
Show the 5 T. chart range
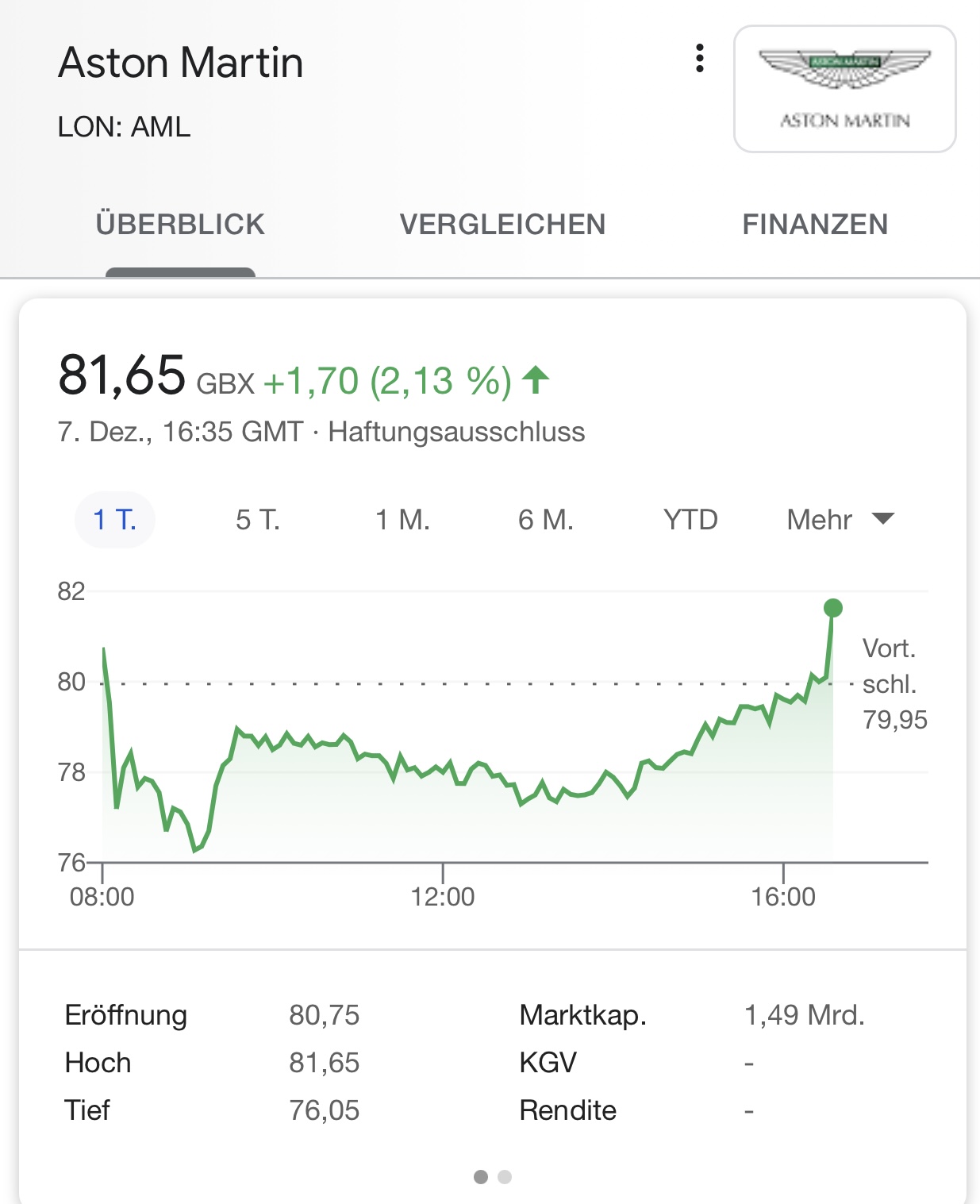coord(258,520)
